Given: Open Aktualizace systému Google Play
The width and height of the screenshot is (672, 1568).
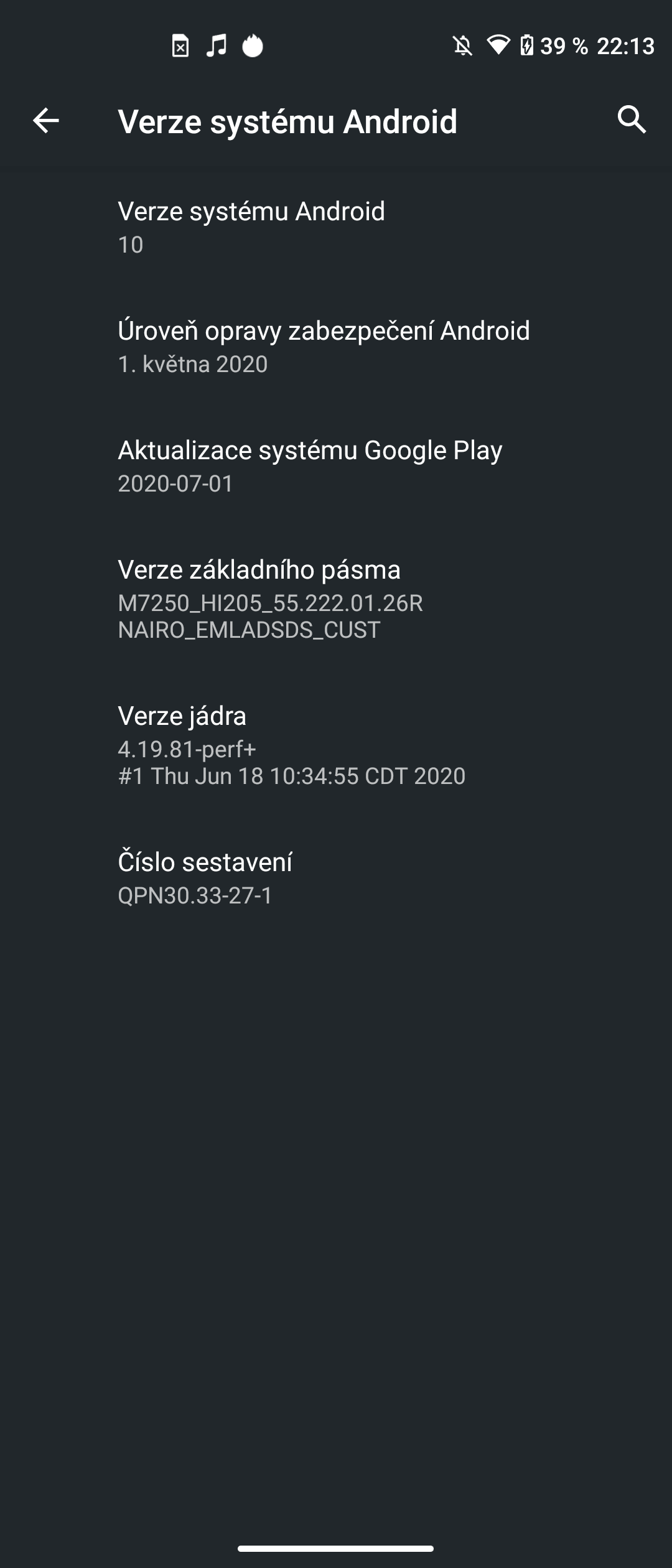Looking at the screenshot, I should [336, 466].
